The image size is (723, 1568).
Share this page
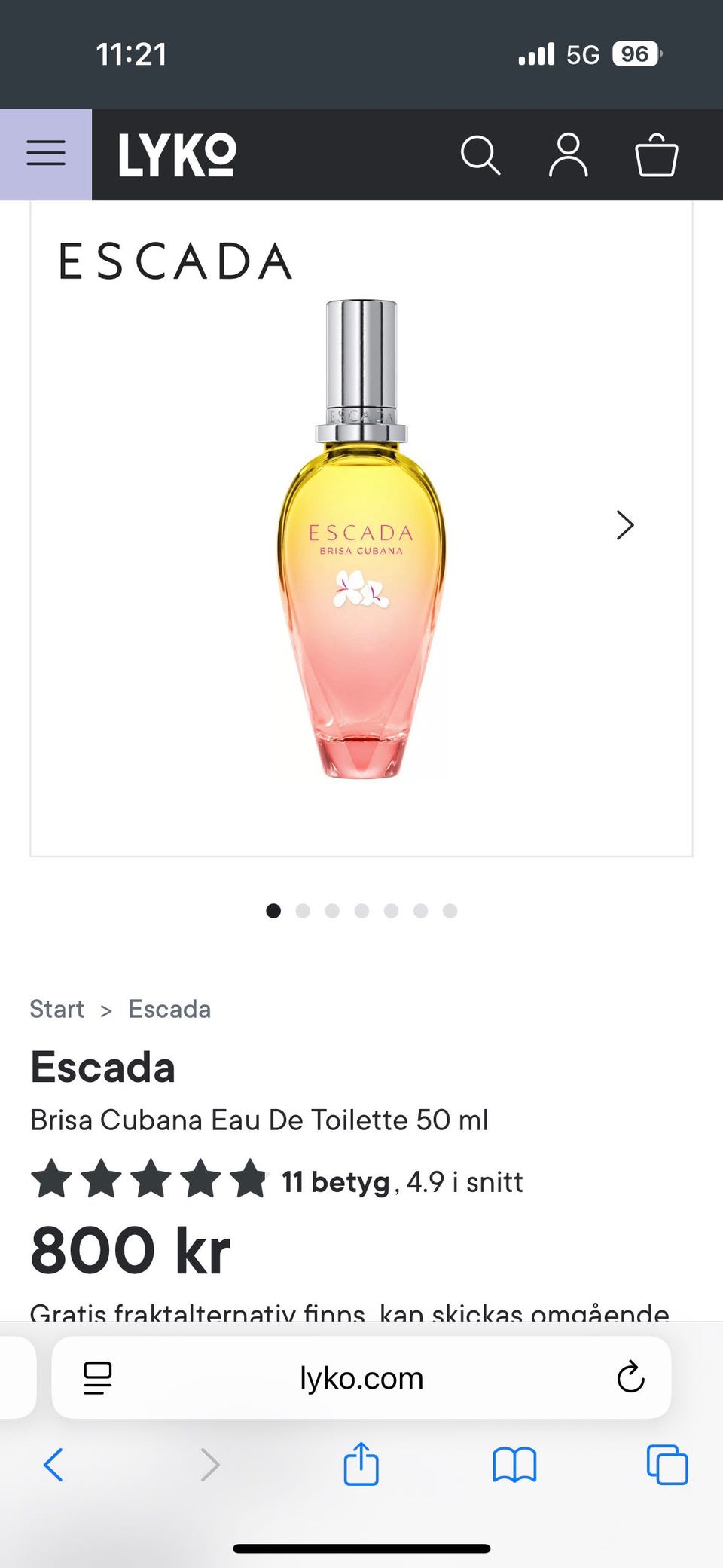point(361,1464)
